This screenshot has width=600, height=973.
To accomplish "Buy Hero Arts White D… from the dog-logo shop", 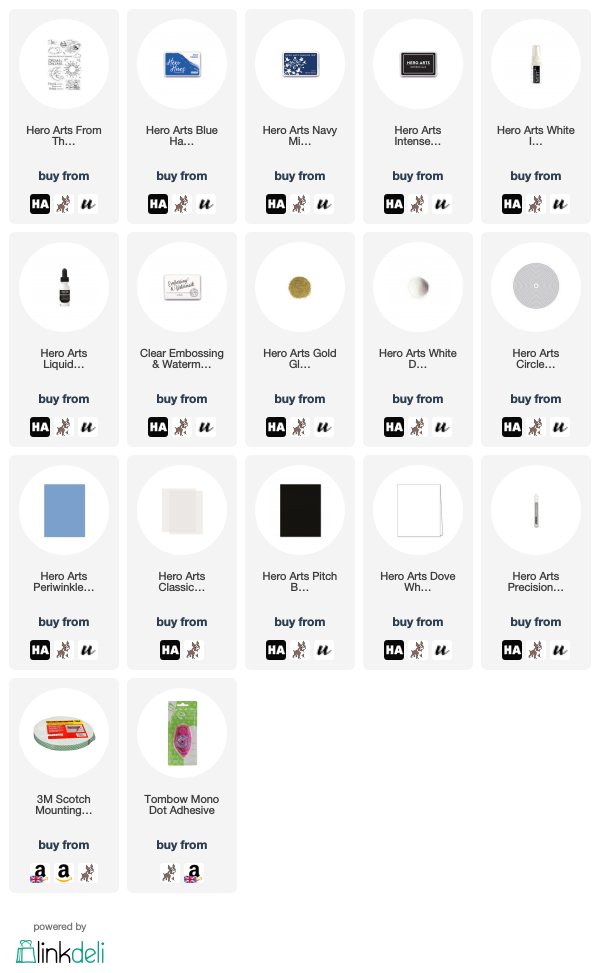I will [x=418, y=426].
